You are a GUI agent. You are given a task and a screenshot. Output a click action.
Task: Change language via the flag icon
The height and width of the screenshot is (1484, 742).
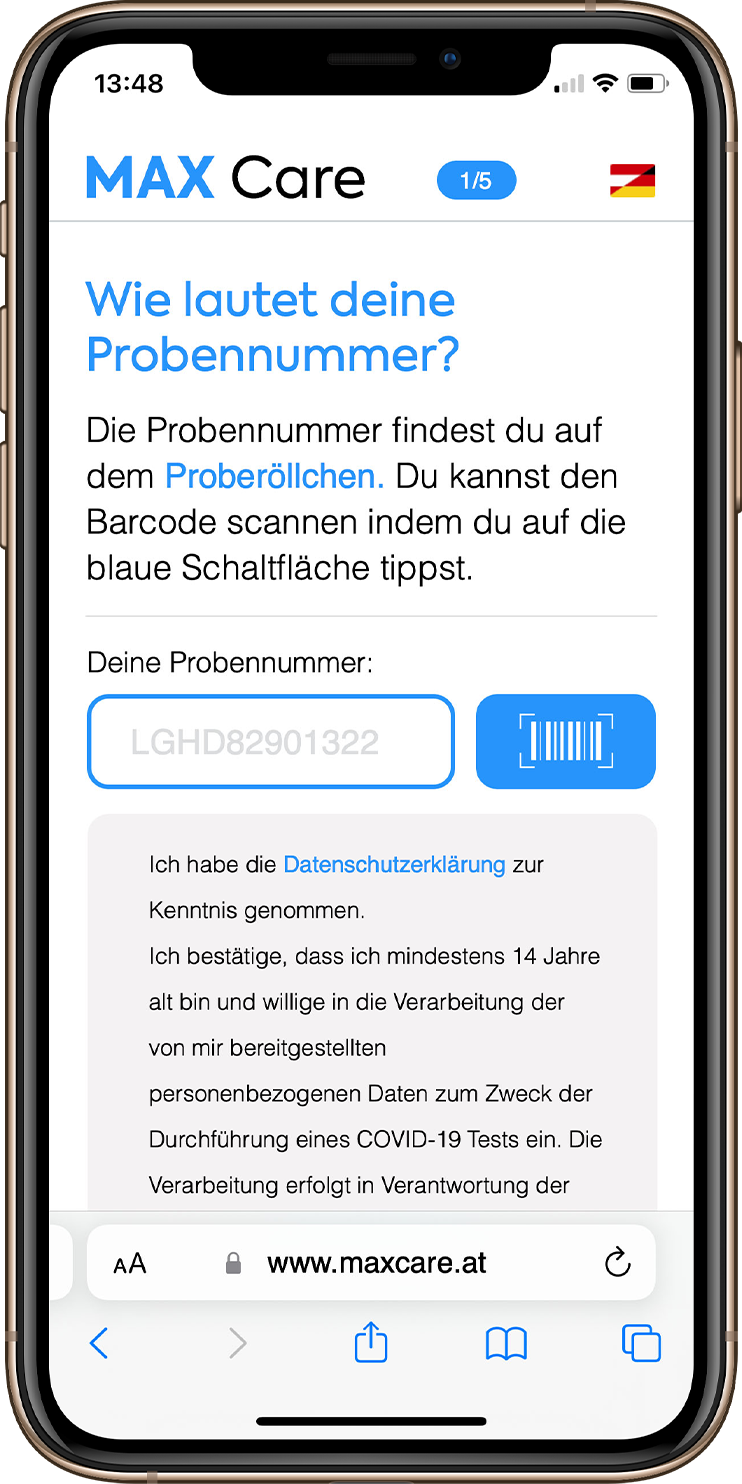pyautogui.click(x=632, y=181)
